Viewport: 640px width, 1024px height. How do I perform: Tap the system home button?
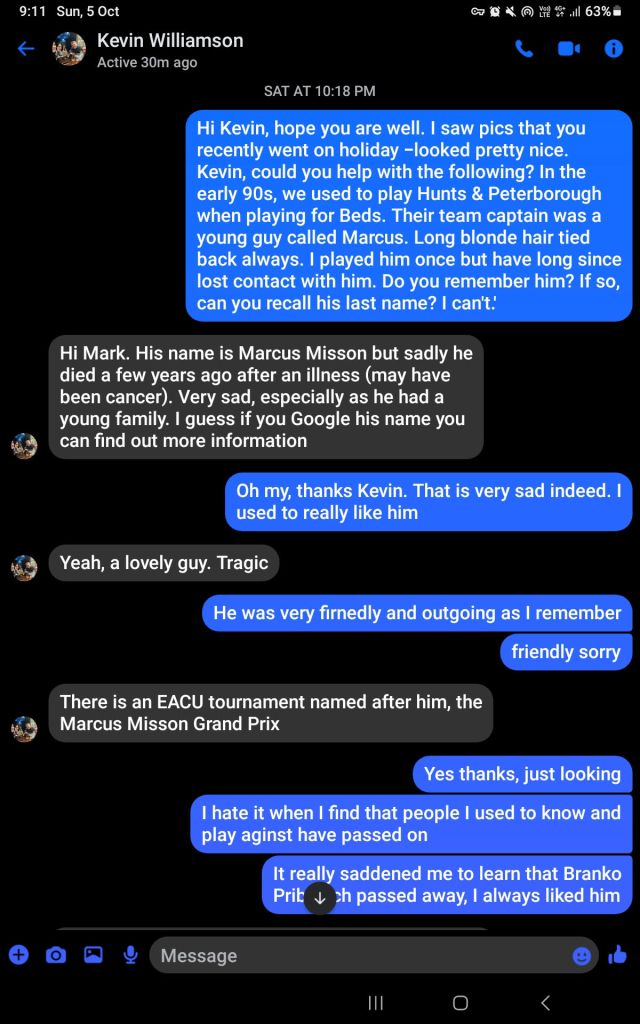[460, 1003]
